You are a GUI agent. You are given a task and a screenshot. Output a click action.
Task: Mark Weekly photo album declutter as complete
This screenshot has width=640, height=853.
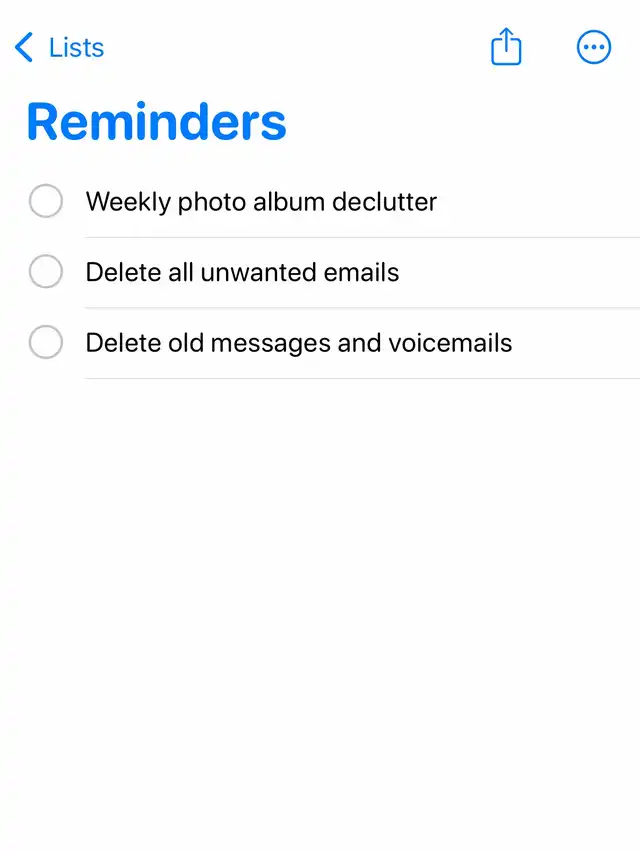point(46,201)
